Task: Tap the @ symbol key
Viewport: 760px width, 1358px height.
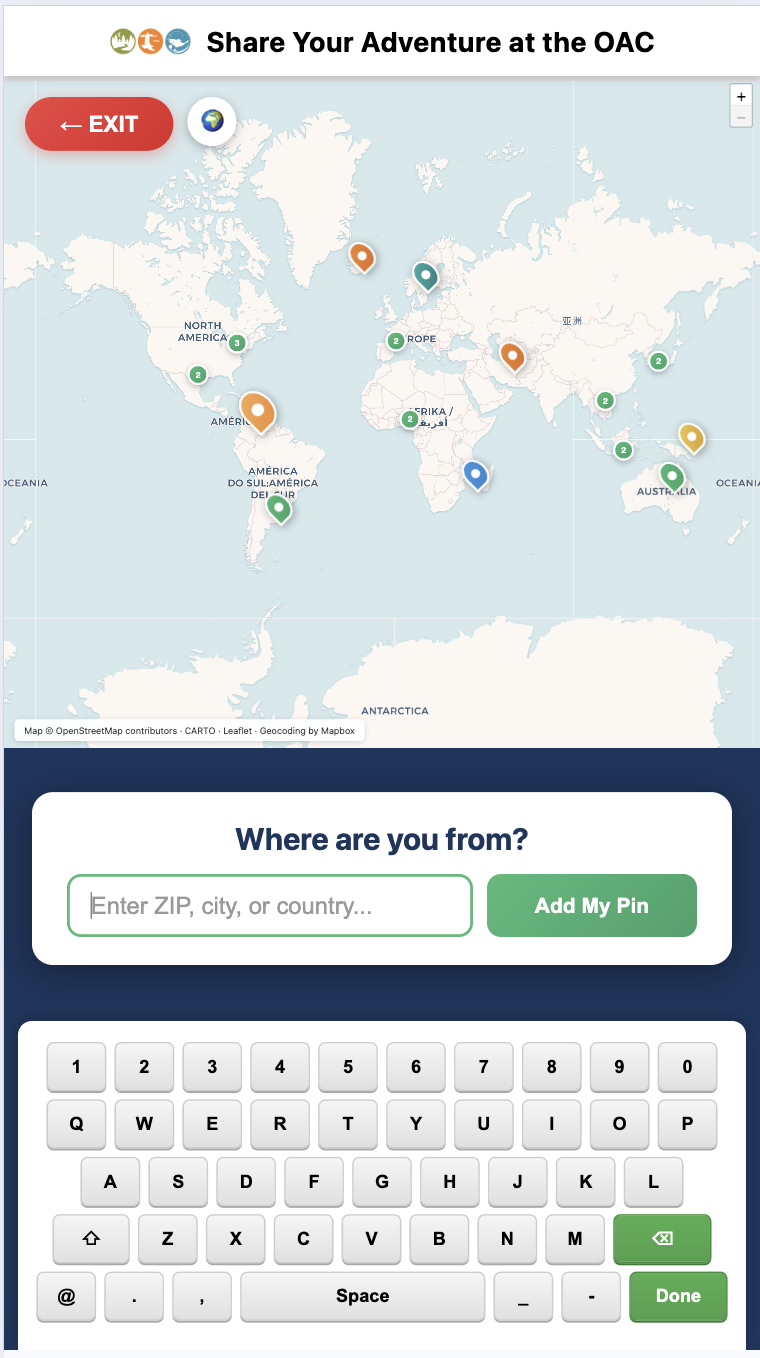Action: tap(66, 1297)
